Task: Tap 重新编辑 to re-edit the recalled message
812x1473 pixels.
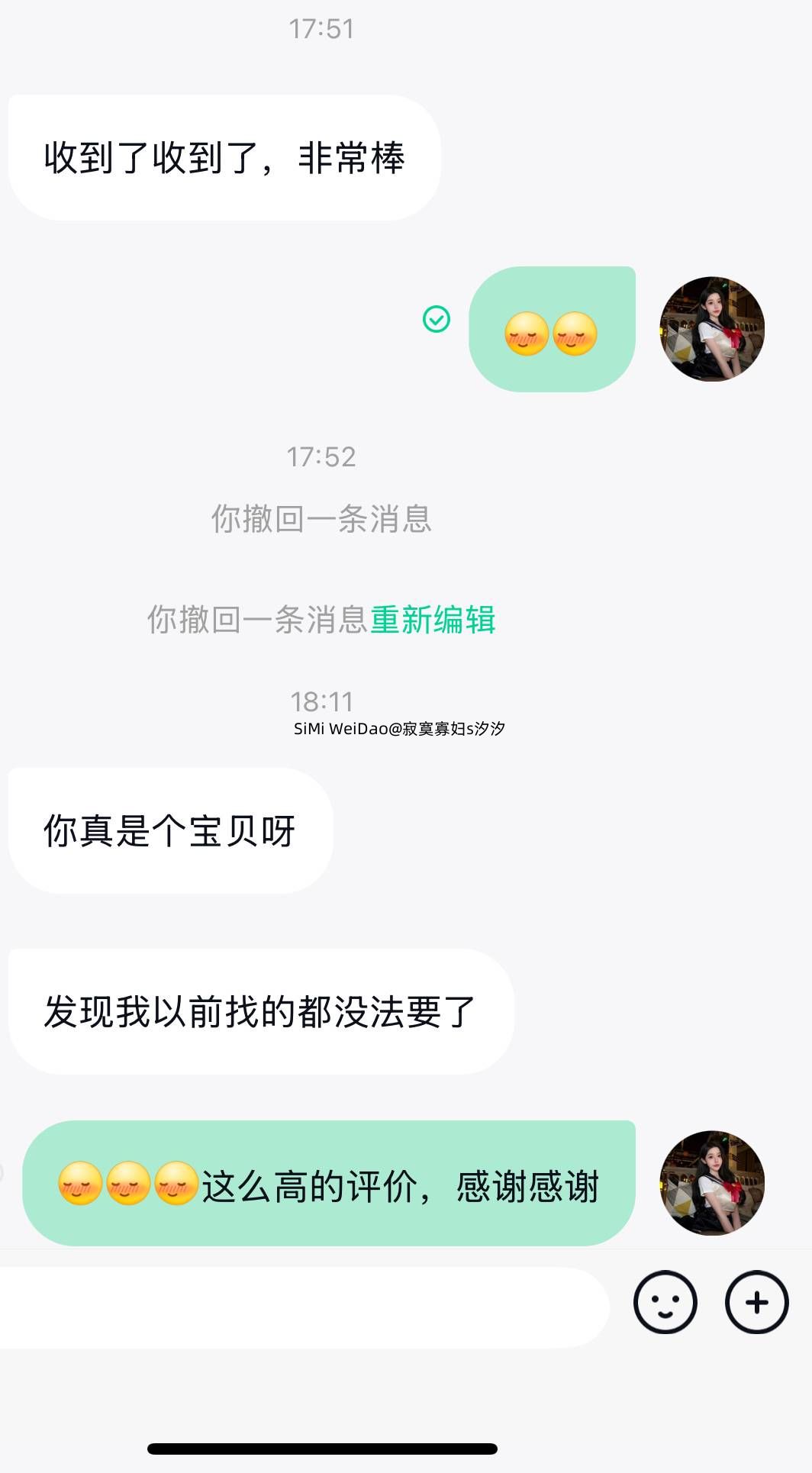Action: [x=433, y=620]
